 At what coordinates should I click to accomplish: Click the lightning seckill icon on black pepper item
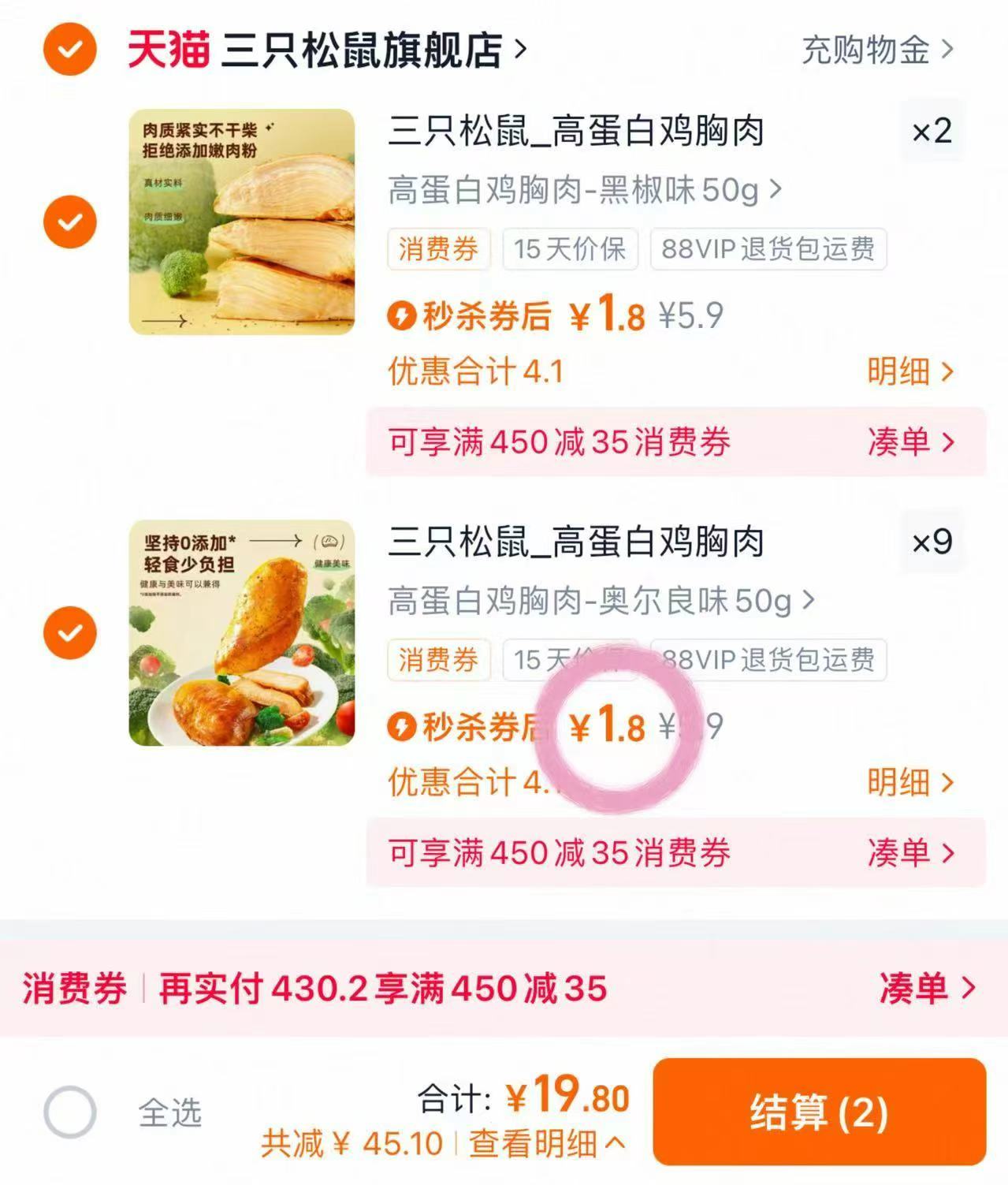401,315
